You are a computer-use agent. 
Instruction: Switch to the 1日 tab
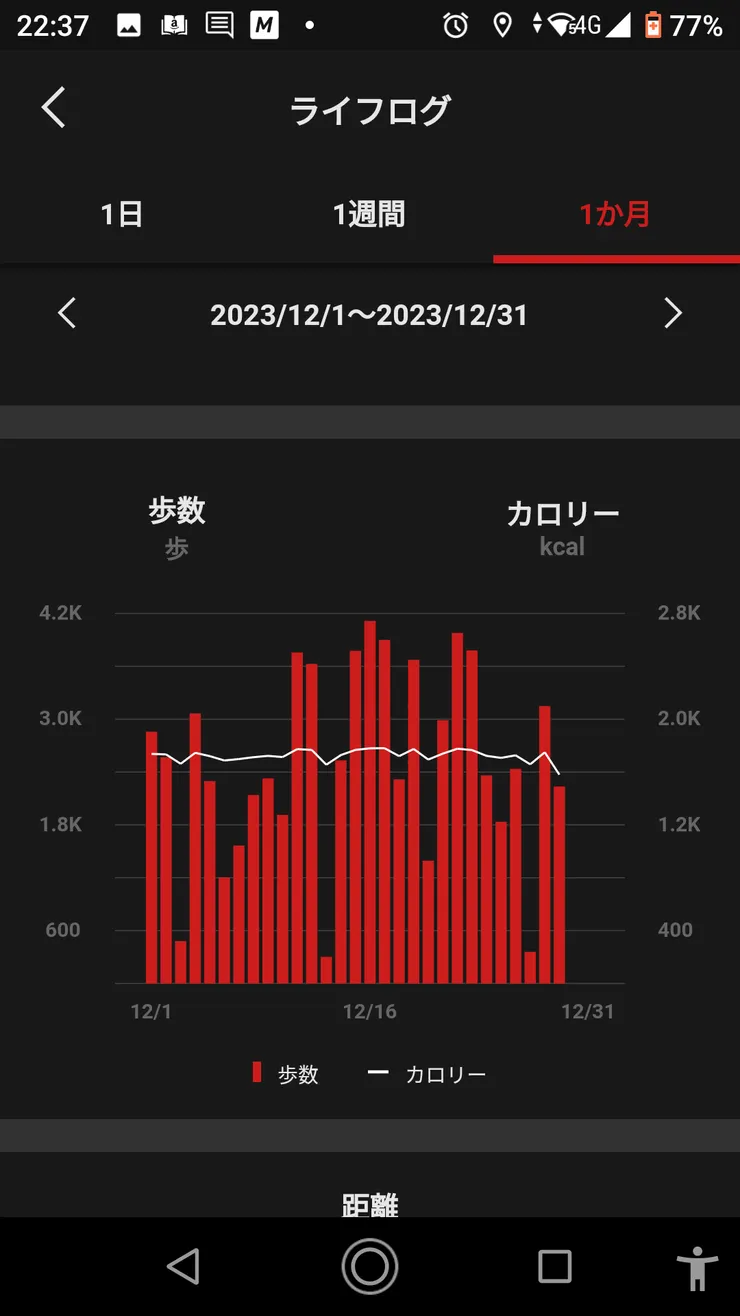click(x=123, y=214)
